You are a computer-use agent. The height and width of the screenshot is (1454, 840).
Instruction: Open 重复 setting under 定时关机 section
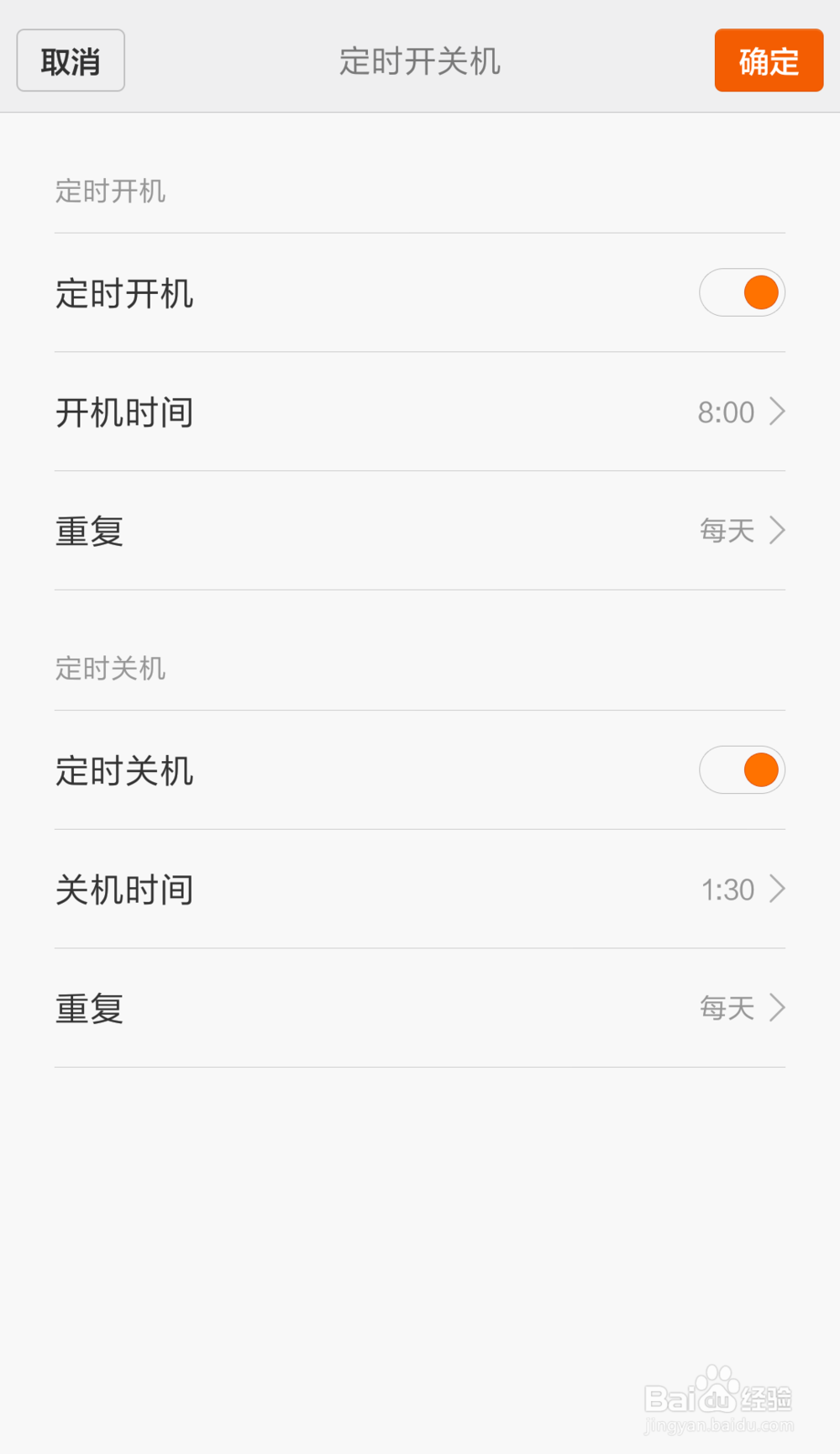click(x=420, y=1008)
